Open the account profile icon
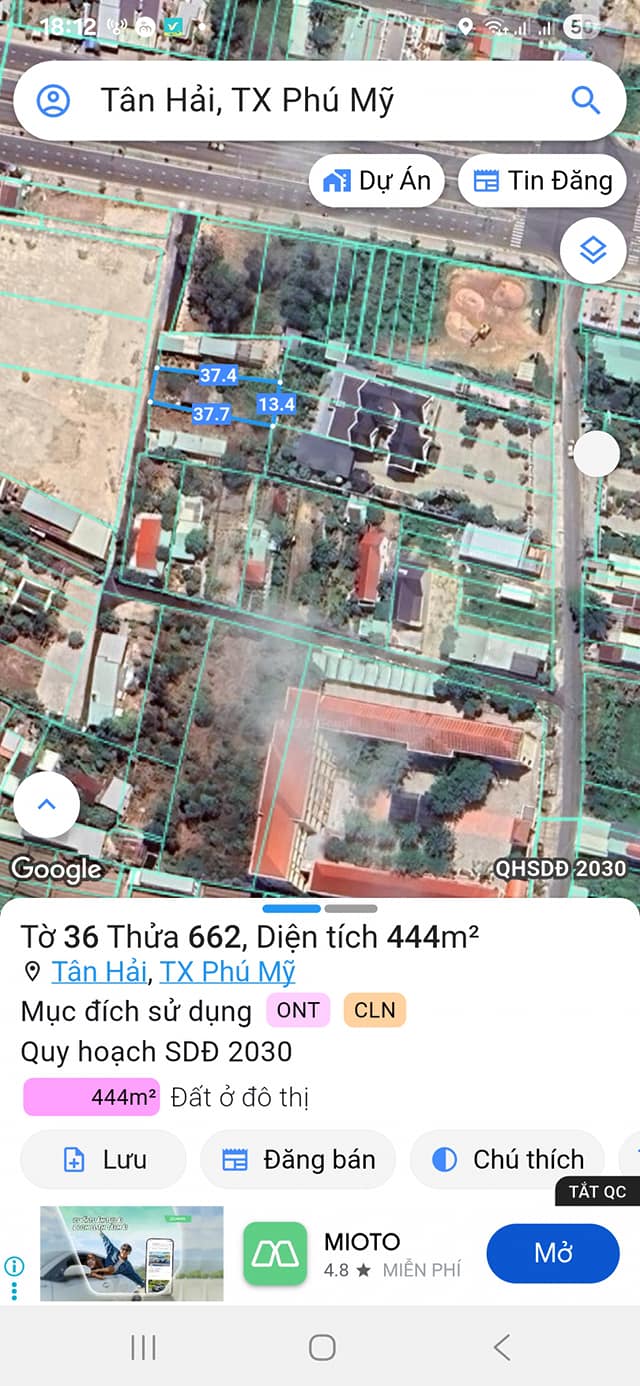 [x=53, y=101]
